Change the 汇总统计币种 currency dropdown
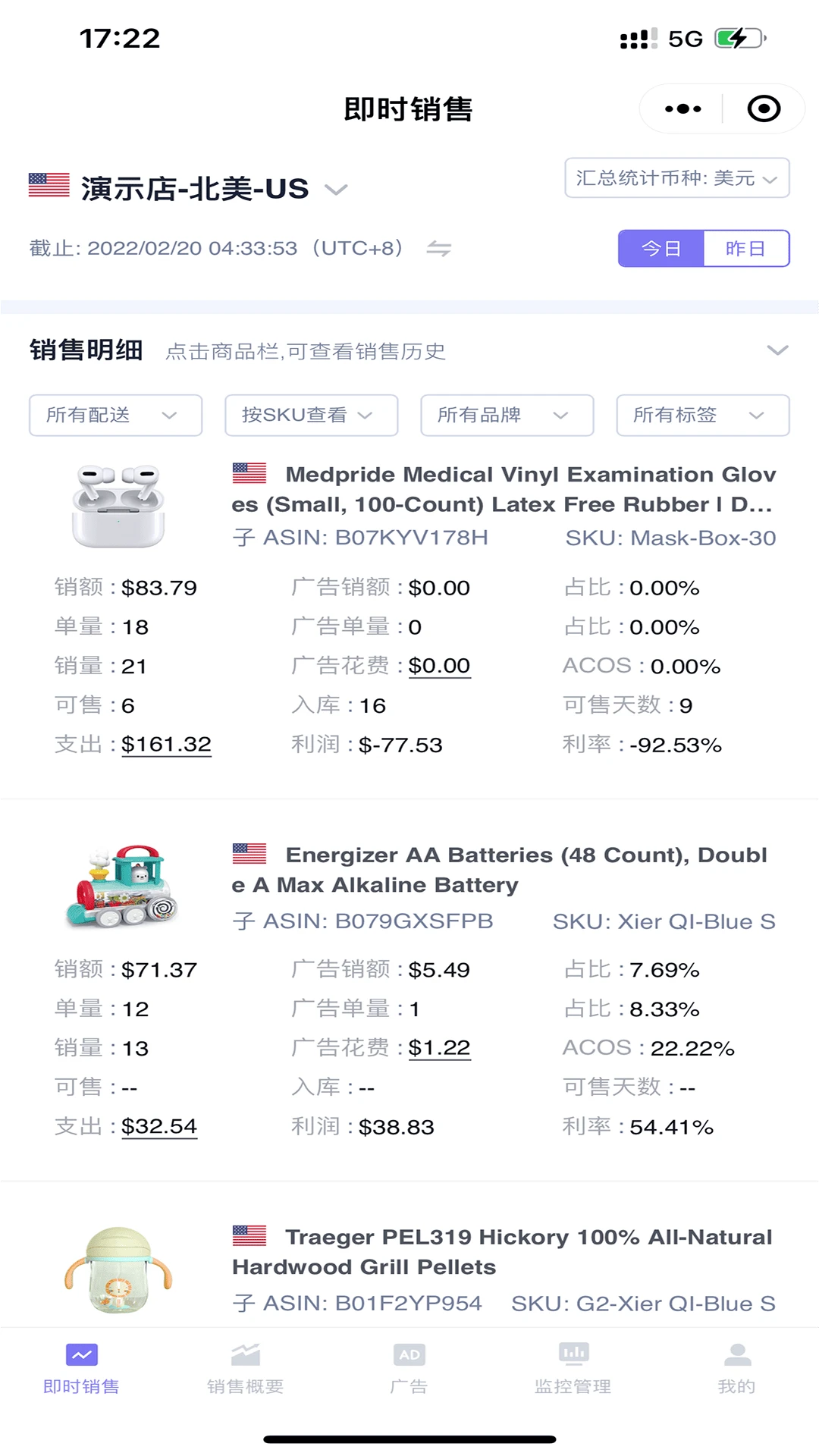 pos(676,178)
